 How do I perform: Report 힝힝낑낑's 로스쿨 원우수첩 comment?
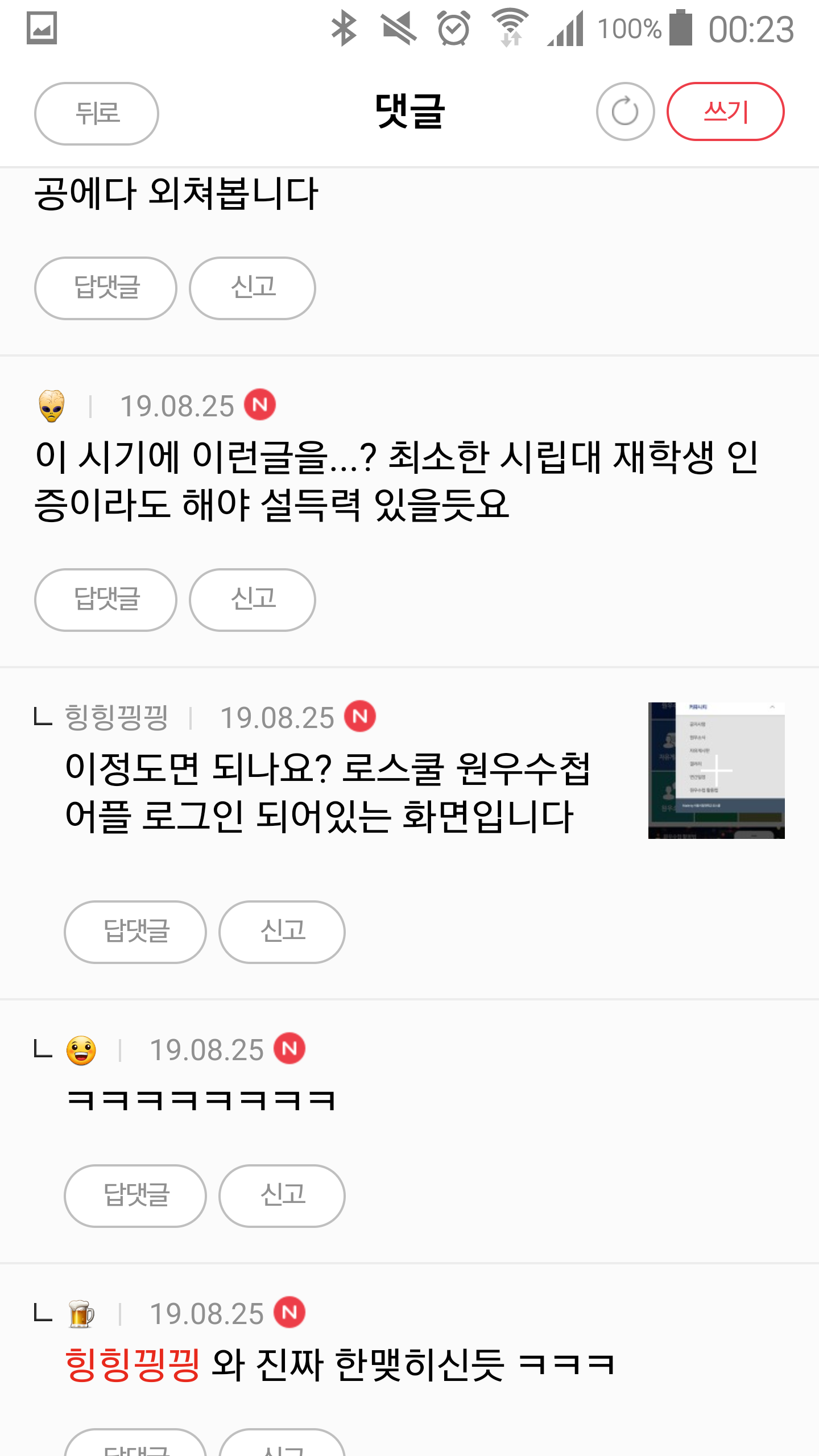pos(282,932)
